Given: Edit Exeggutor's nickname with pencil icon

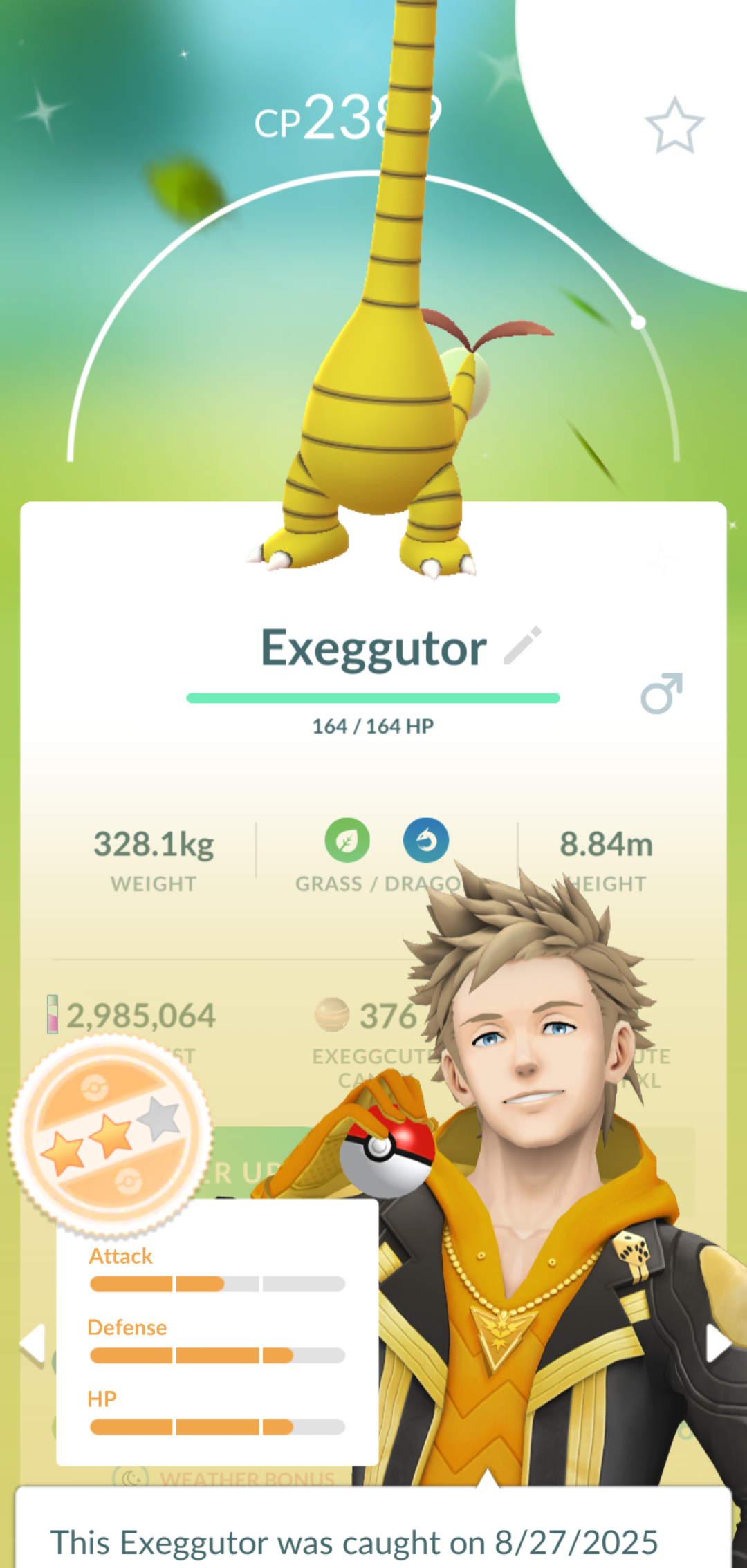Looking at the screenshot, I should click(x=522, y=646).
